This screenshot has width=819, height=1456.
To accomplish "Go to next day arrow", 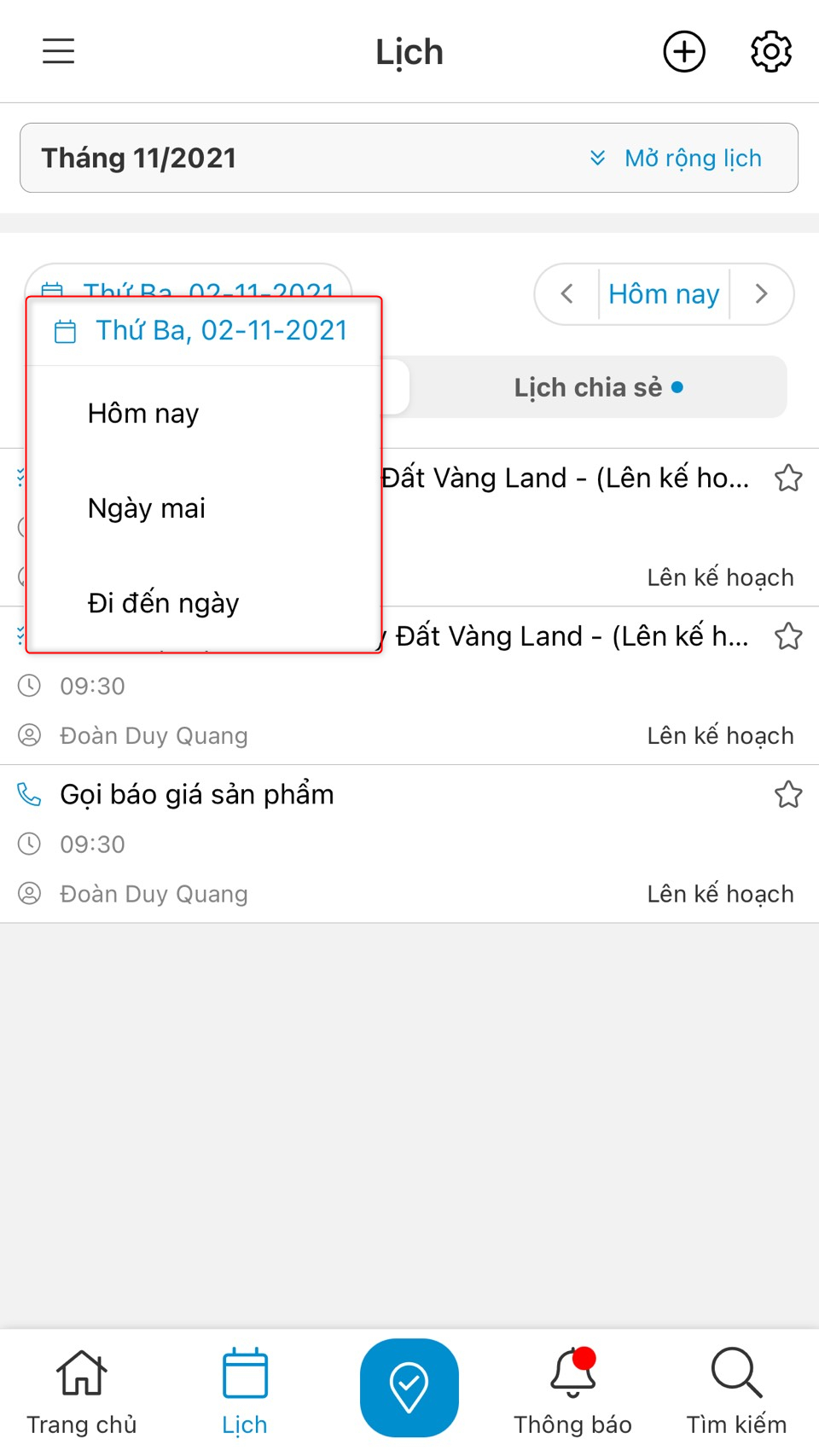I will pos(762,294).
